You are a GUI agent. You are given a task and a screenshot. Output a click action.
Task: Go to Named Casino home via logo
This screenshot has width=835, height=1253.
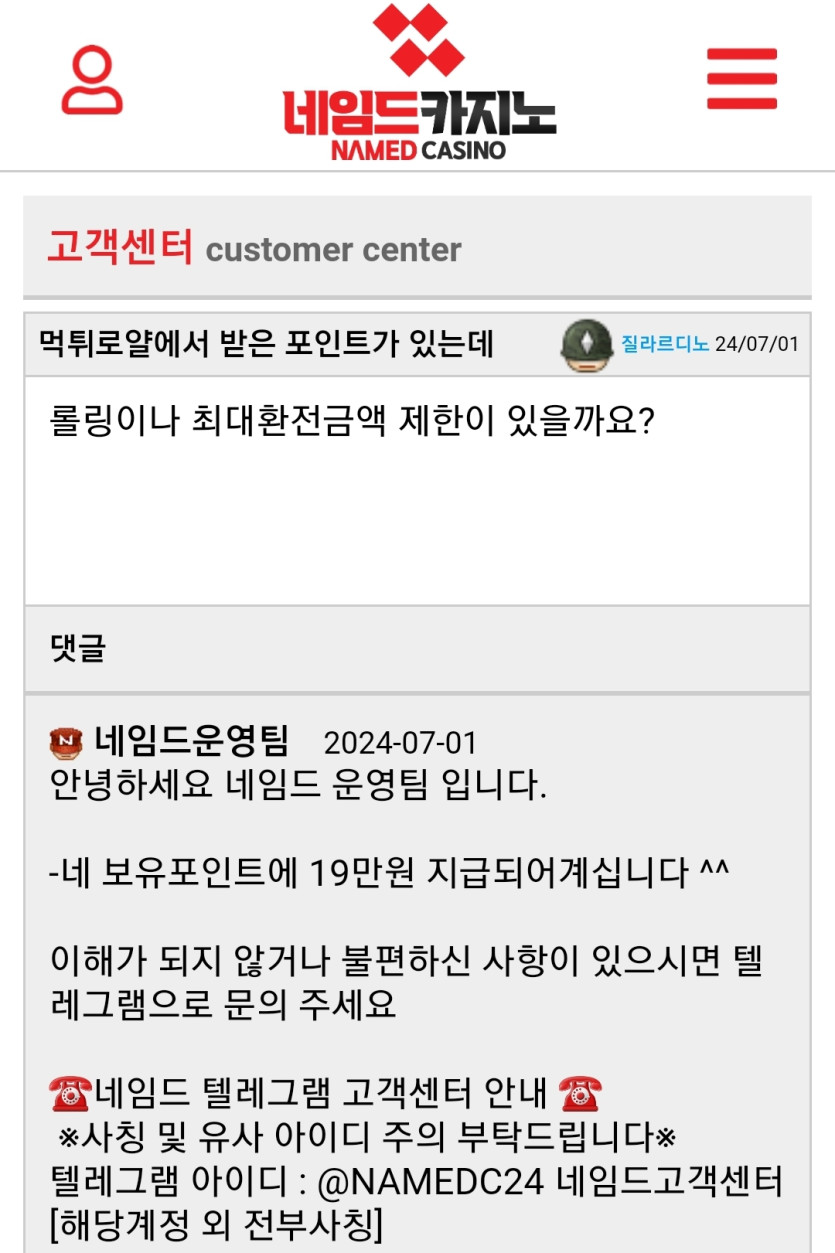[418, 84]
